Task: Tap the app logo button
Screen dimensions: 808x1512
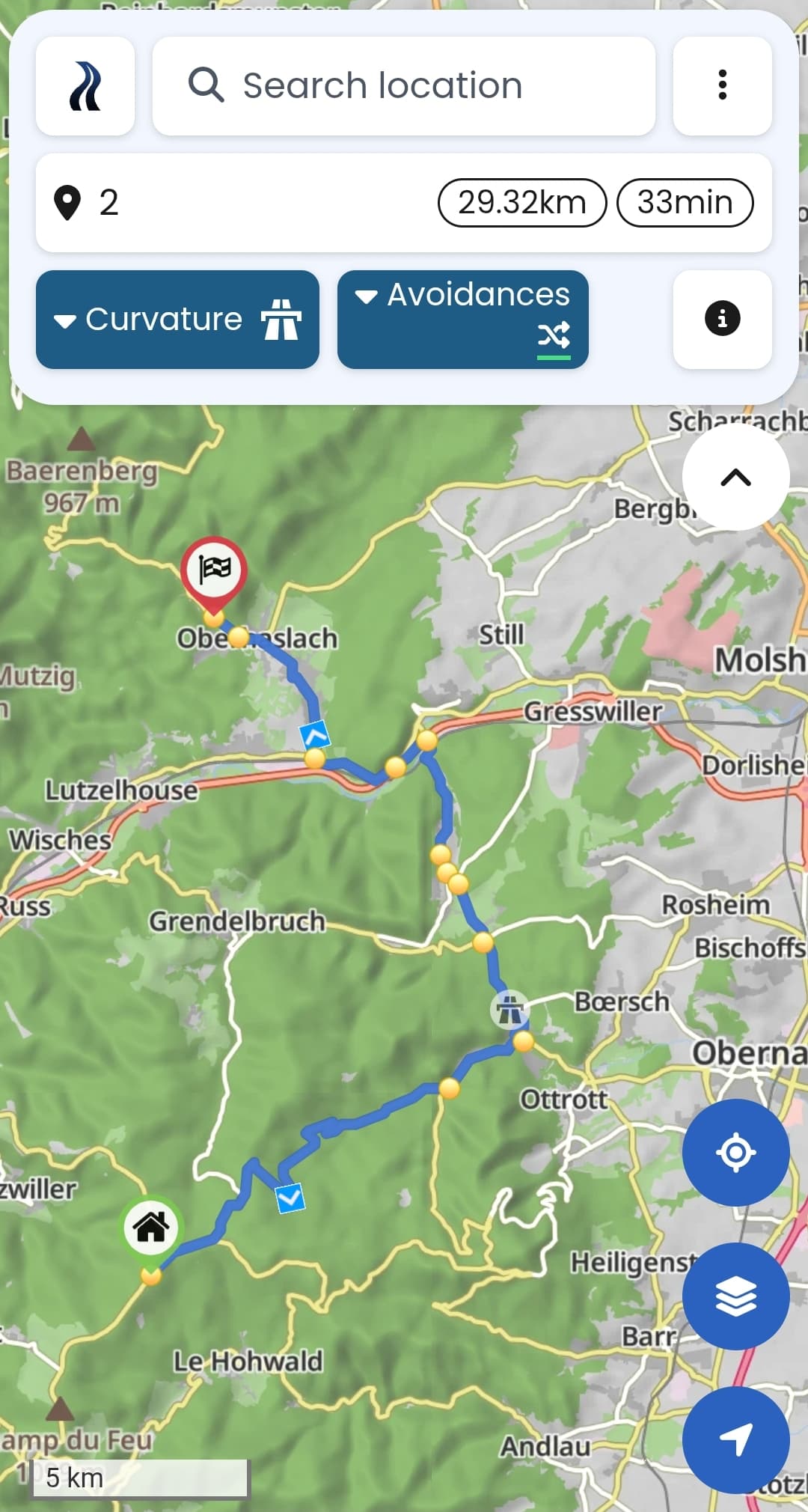Action: [85, 86]
